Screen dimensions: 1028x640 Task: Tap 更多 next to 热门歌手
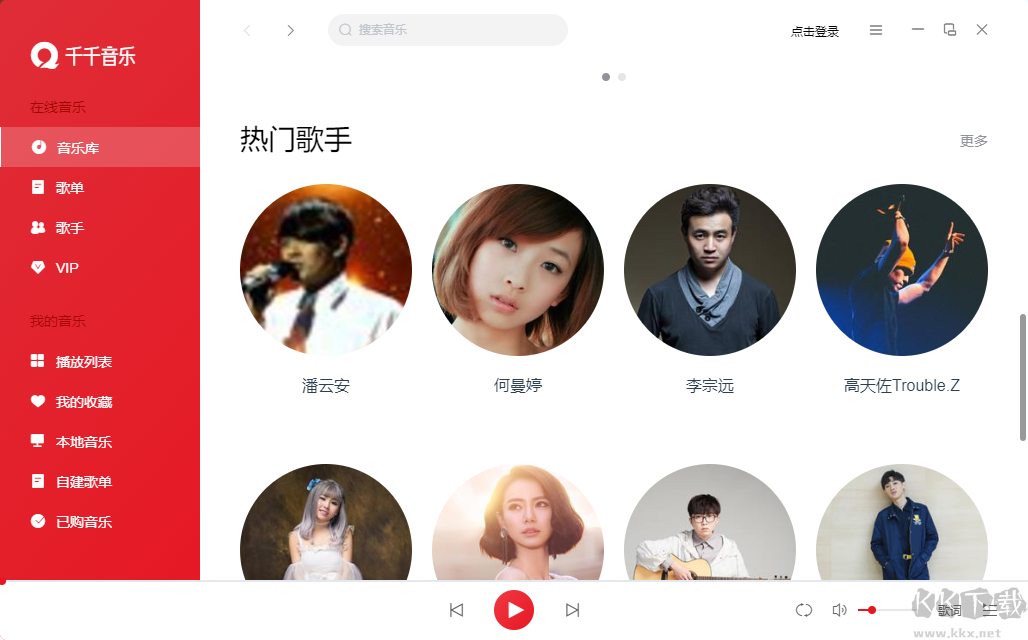tap(973, 141)
